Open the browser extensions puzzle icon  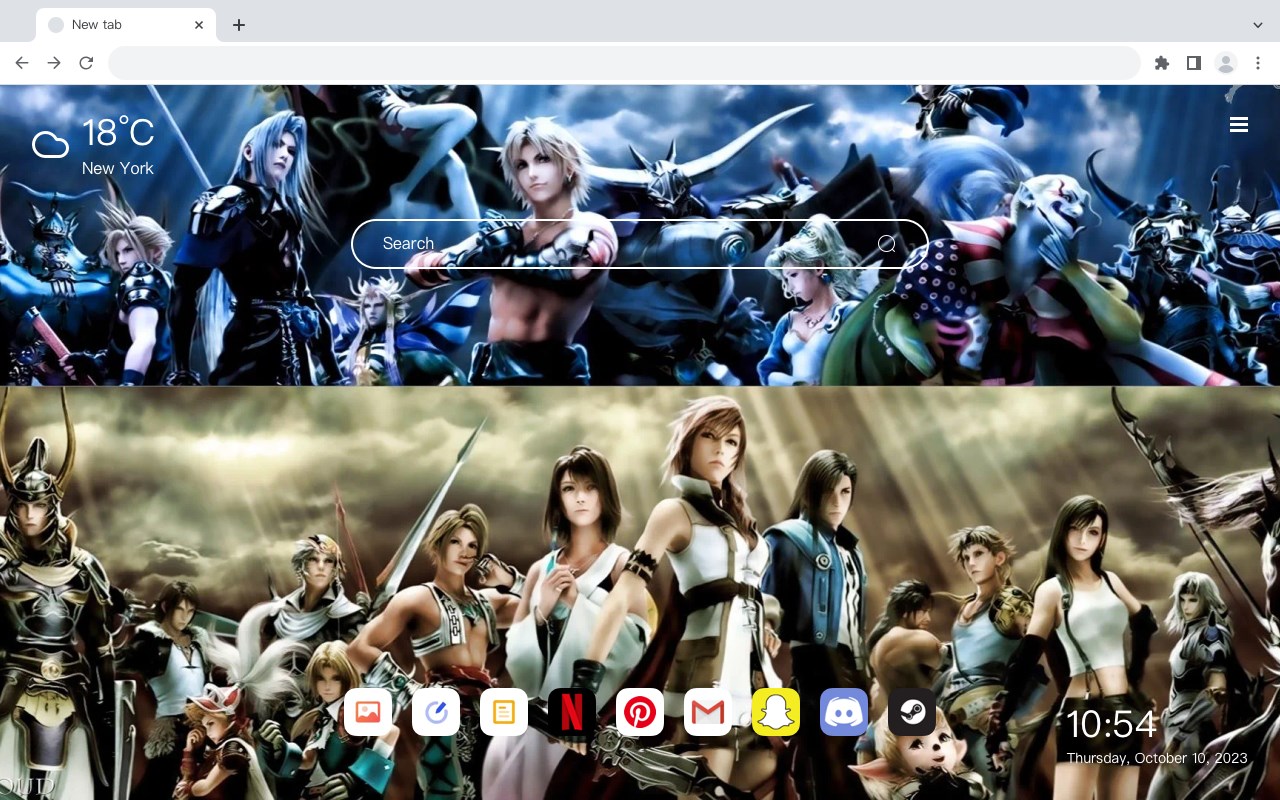(x=1161, y=63)
